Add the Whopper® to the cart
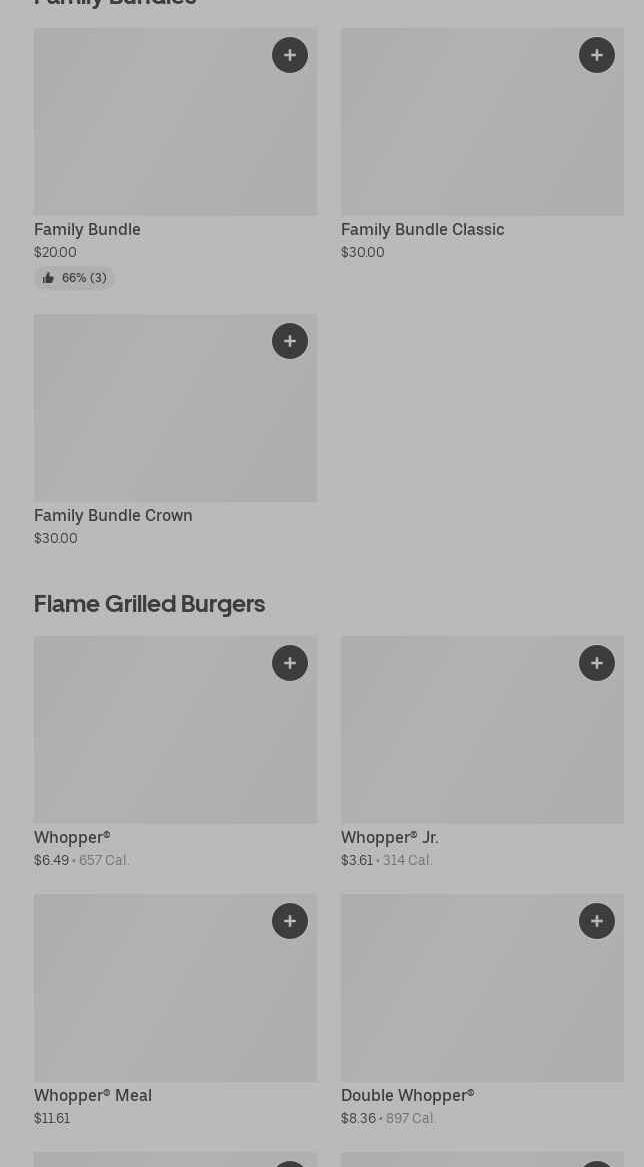 [290, 663]
